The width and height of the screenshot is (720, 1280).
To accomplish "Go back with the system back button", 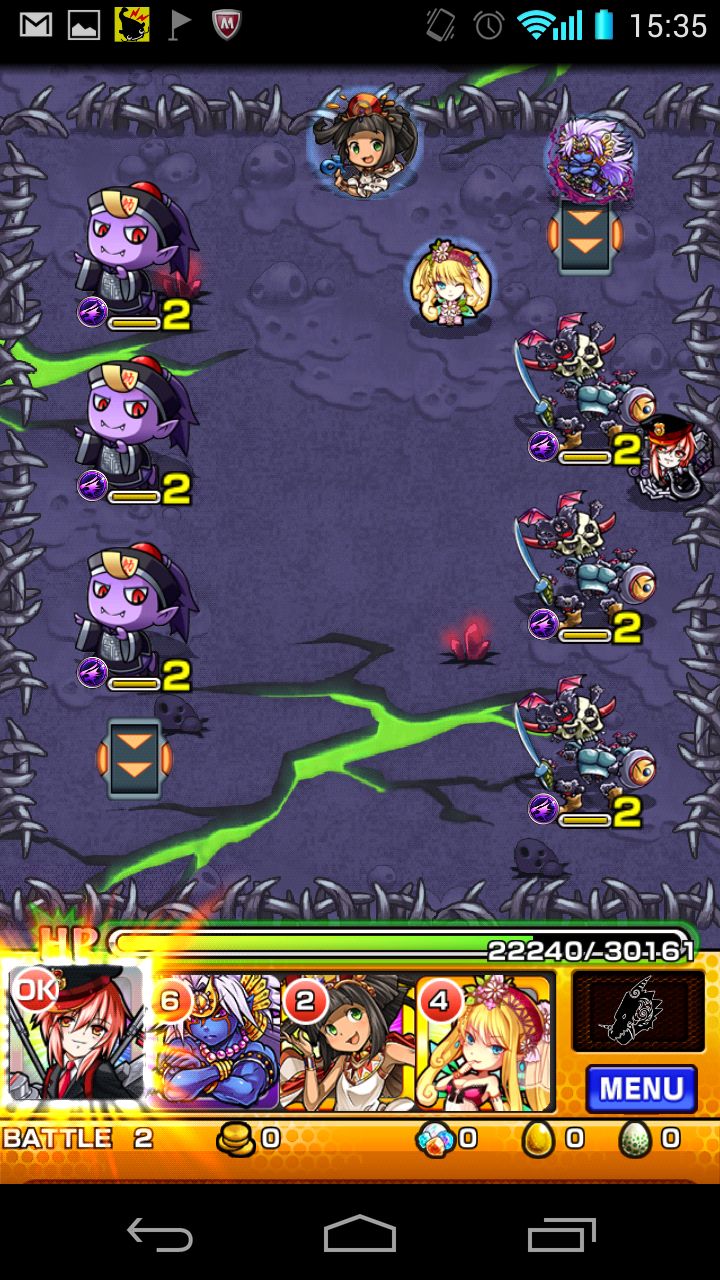I will pos(160,1236).
